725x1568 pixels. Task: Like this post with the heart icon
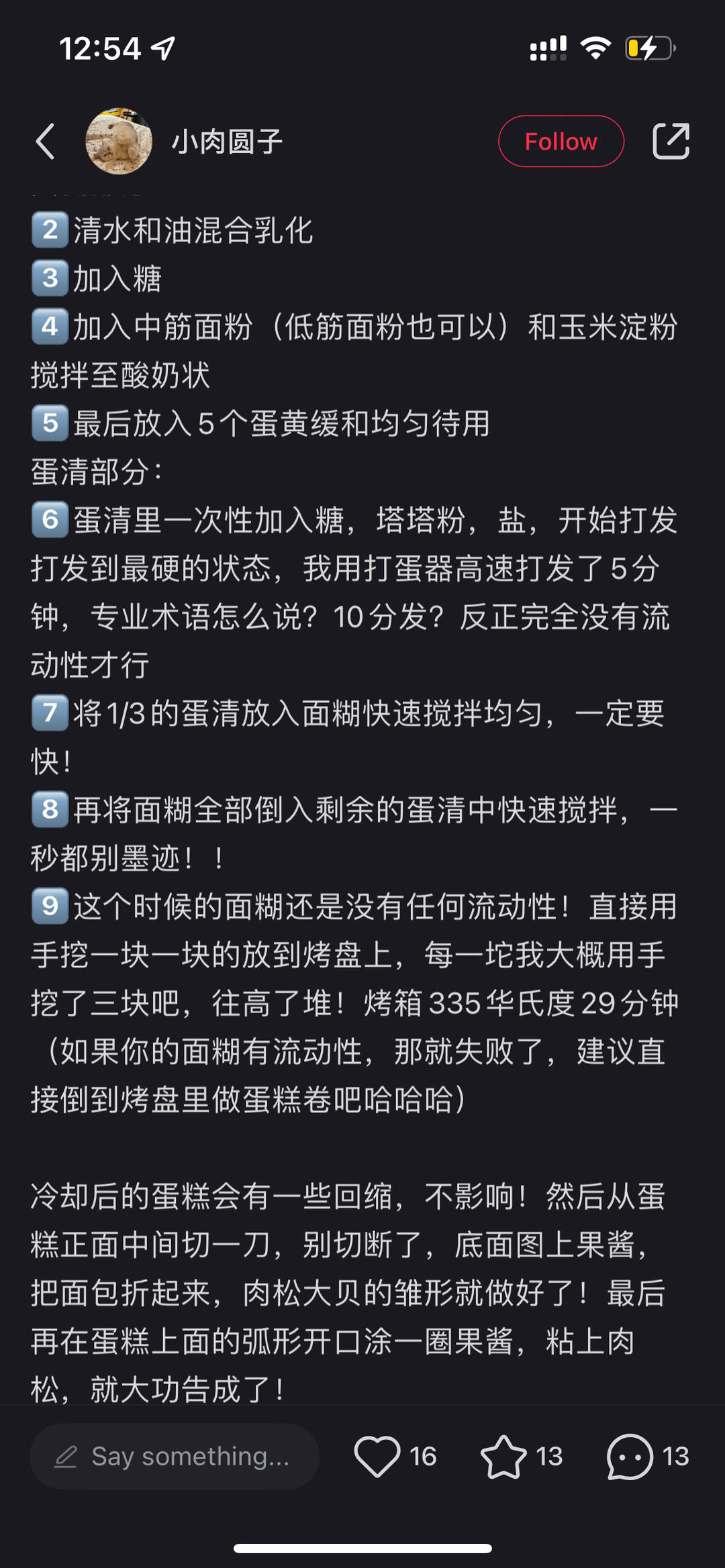coord(377,1456)
